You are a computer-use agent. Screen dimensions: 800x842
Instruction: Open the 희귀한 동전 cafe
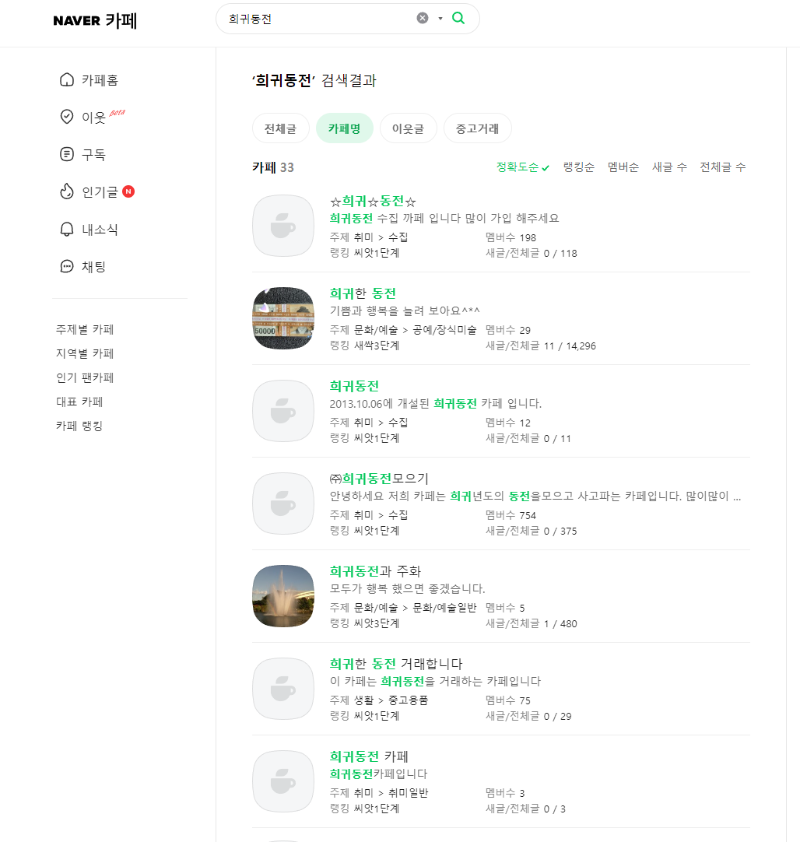click(364, 294)
